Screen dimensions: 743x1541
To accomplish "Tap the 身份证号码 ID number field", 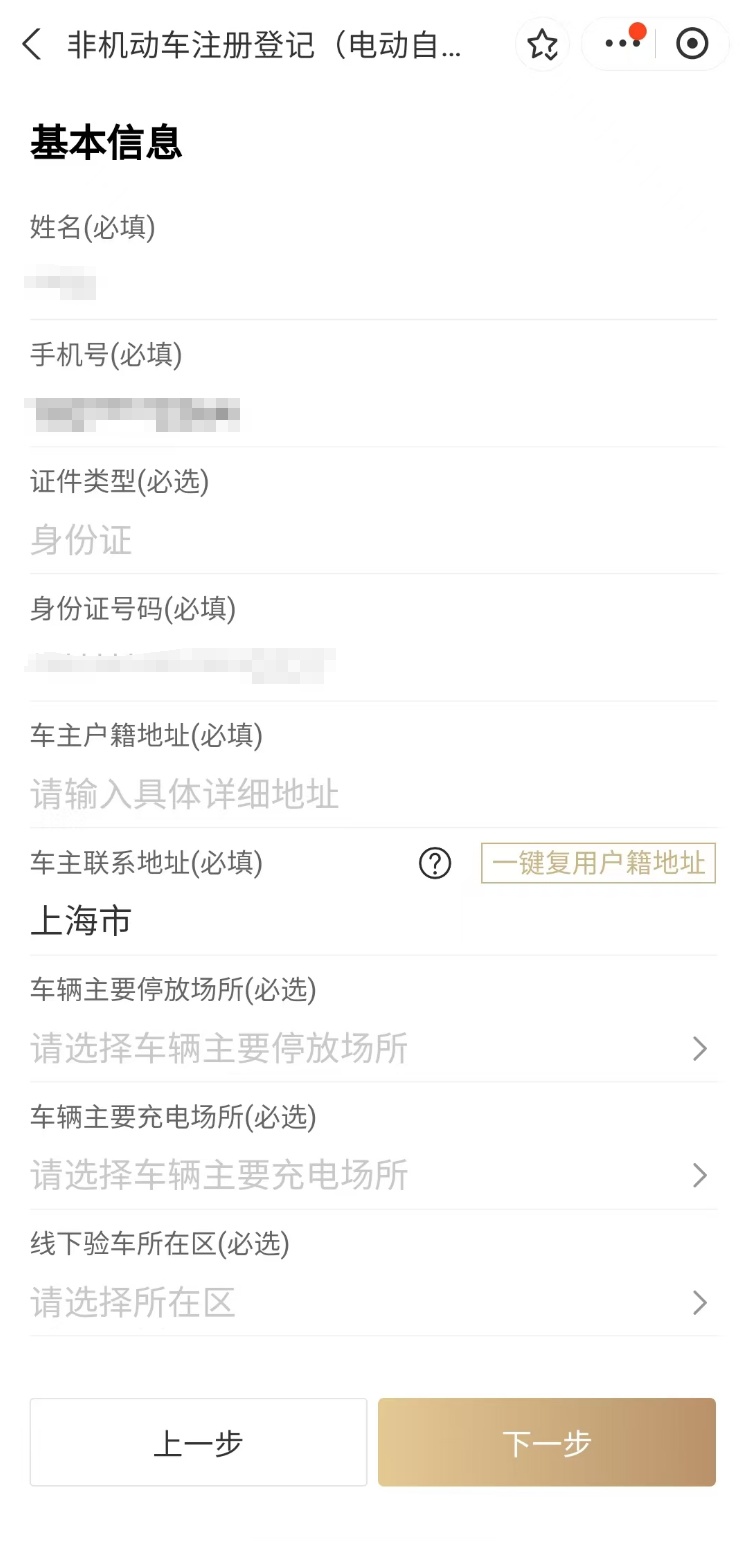I will coord(372,666).
